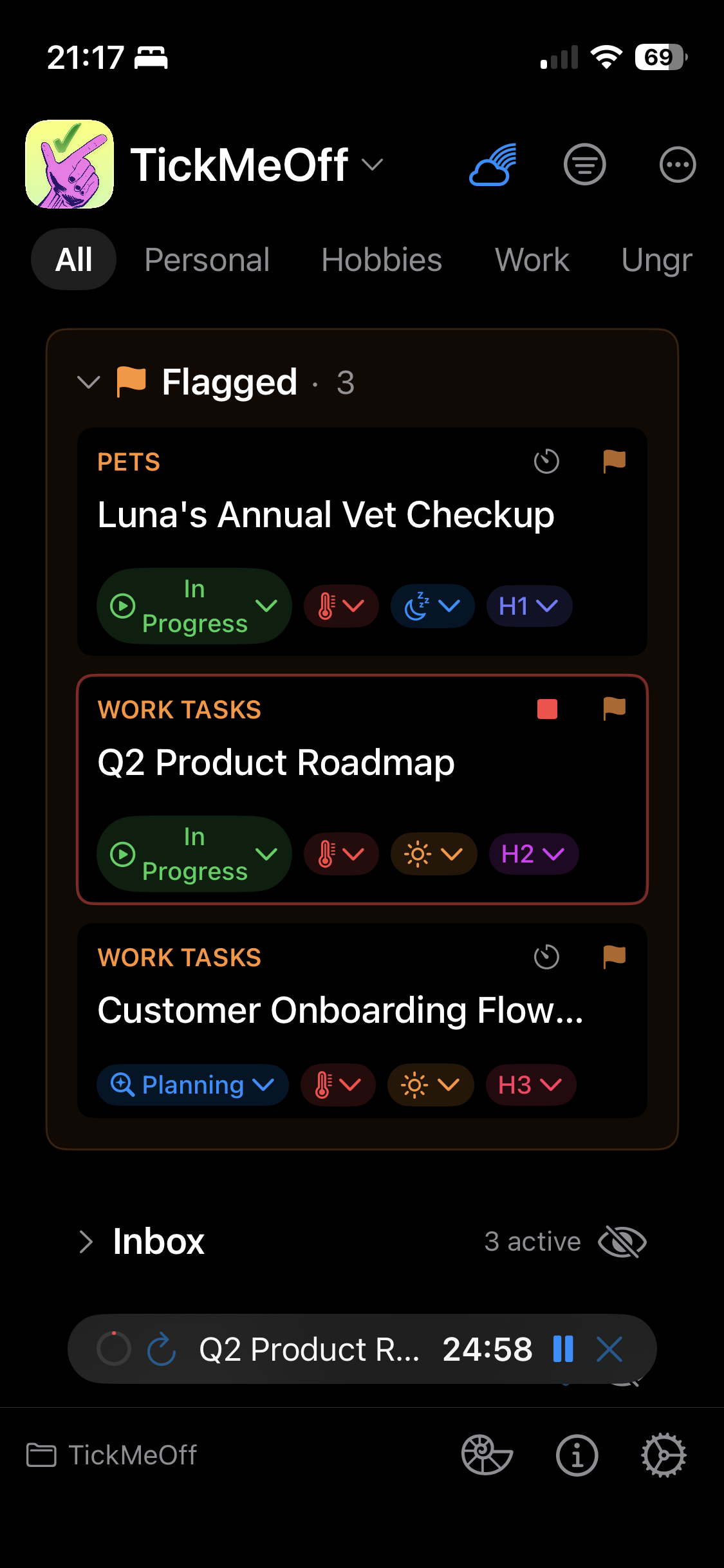
Task: Open Luna's Annual Vet Checkup task
Action: (326, 515)
